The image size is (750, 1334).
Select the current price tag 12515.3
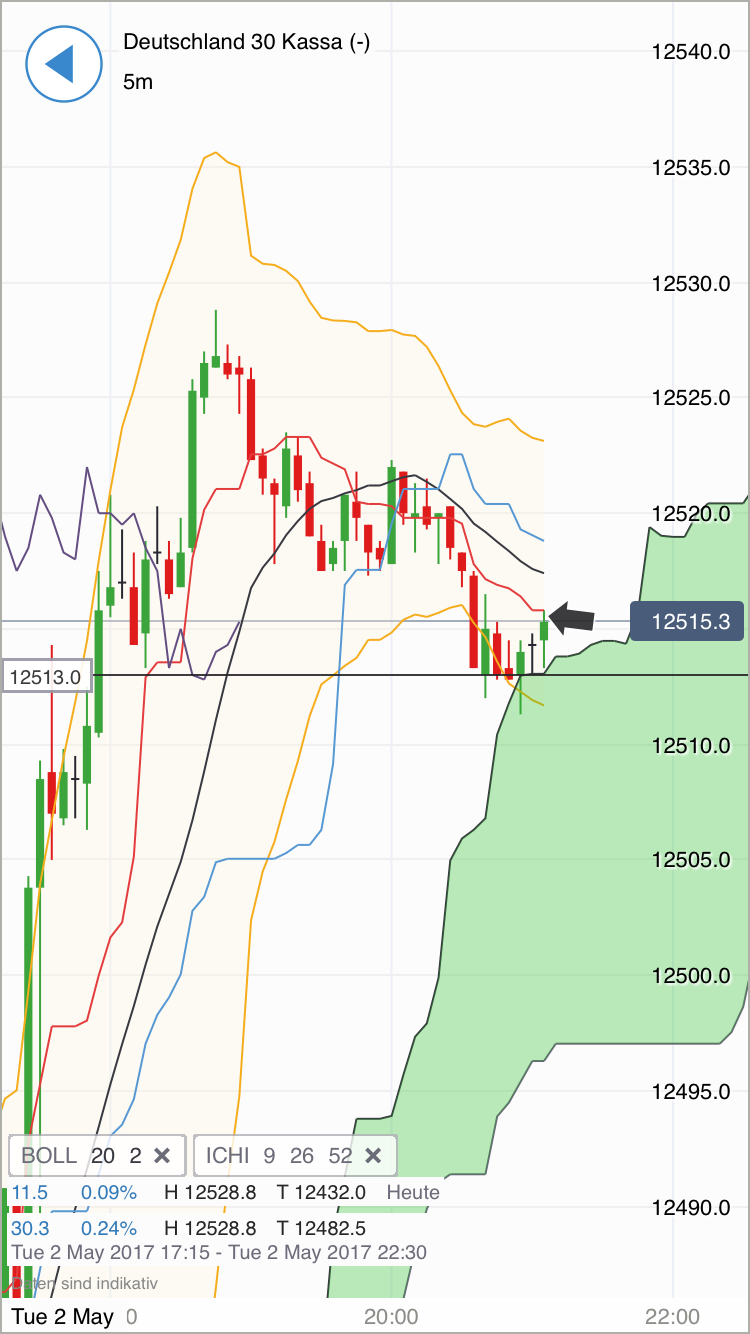[x=686, y=621]
